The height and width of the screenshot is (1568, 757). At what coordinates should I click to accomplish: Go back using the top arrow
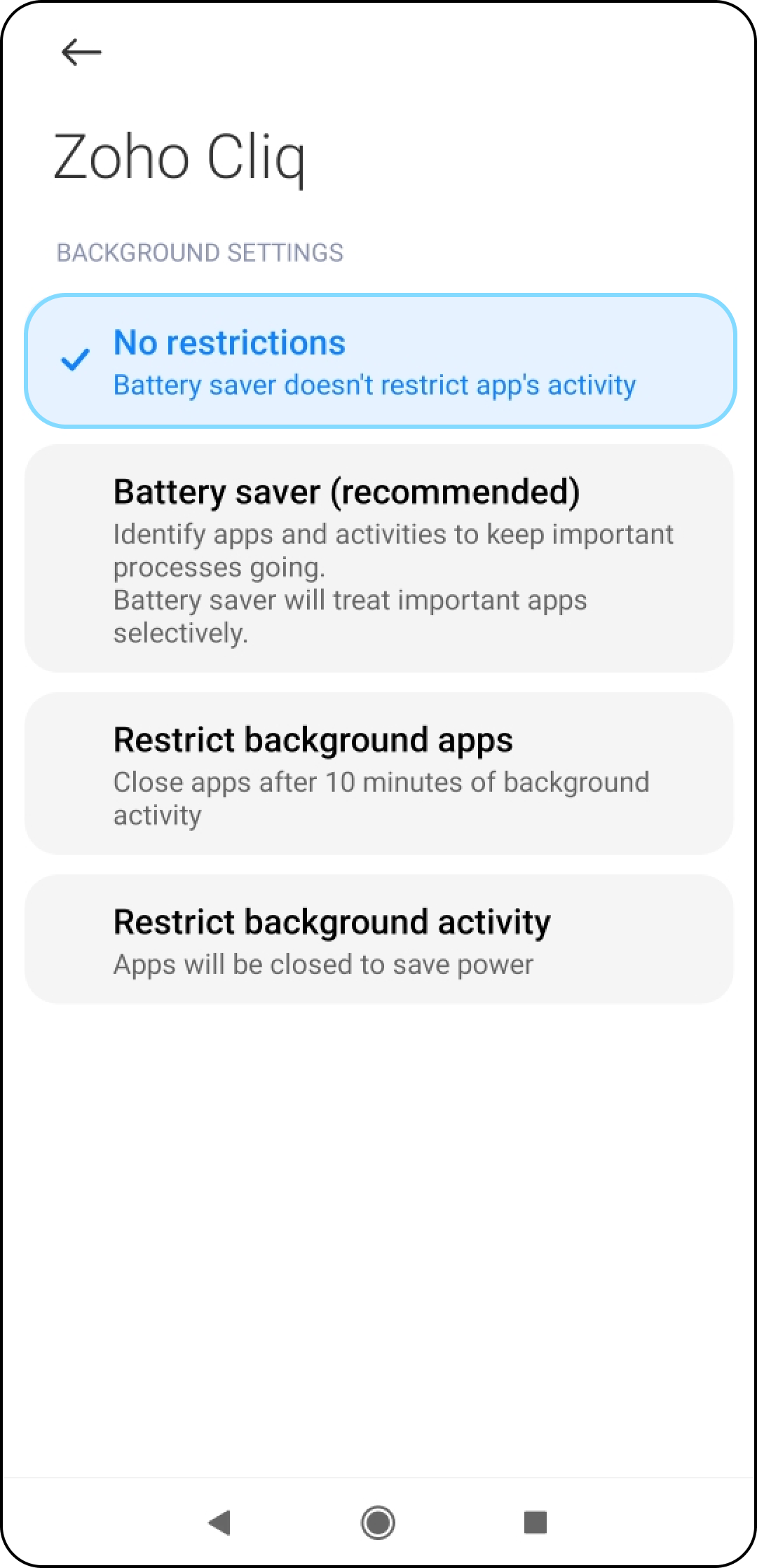pos(81,52)
